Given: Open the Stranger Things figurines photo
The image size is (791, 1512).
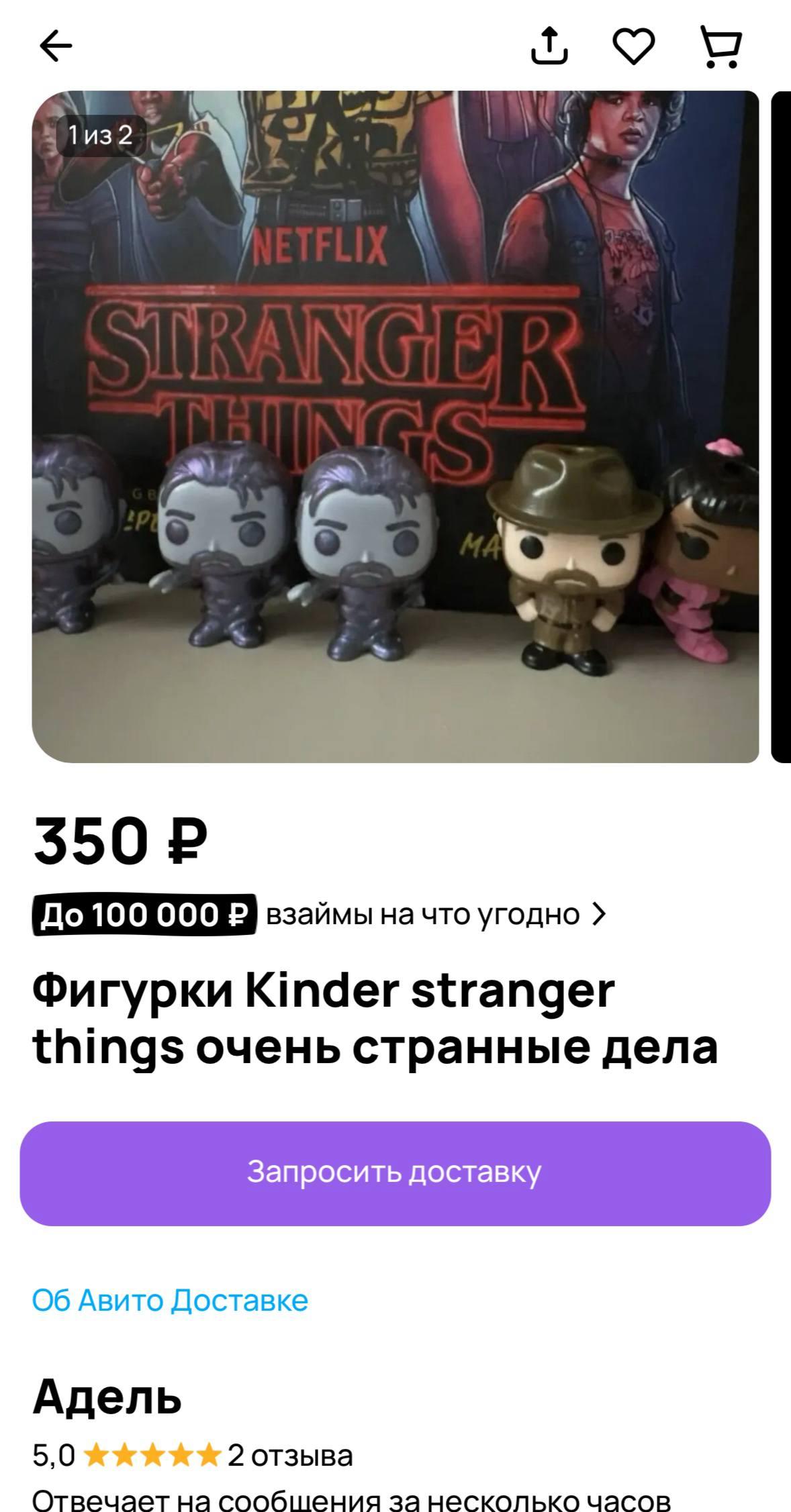Looking at the screenshot, I should [395, 427].
